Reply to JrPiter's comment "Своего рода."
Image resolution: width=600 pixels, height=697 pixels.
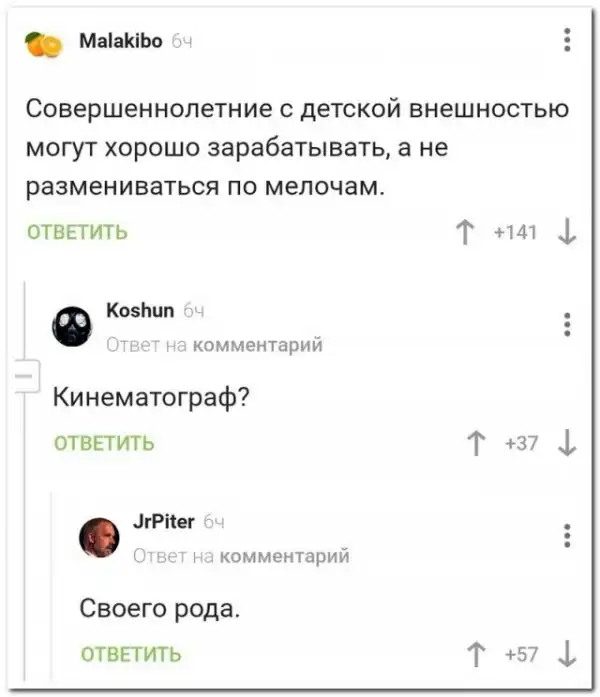pyautogui.click(x=130, y=654)
